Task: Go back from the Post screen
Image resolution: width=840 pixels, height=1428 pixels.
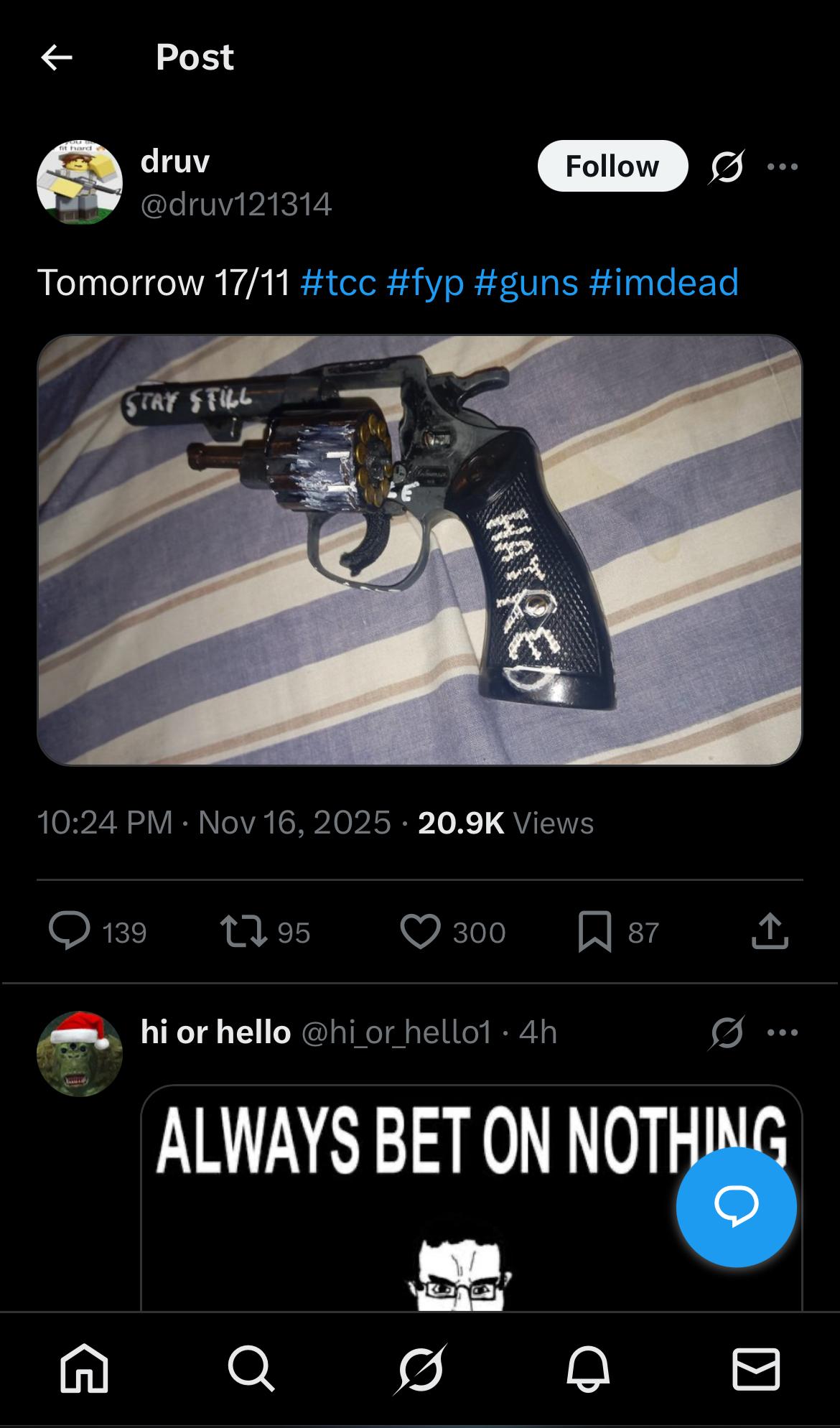Action: 57,57
